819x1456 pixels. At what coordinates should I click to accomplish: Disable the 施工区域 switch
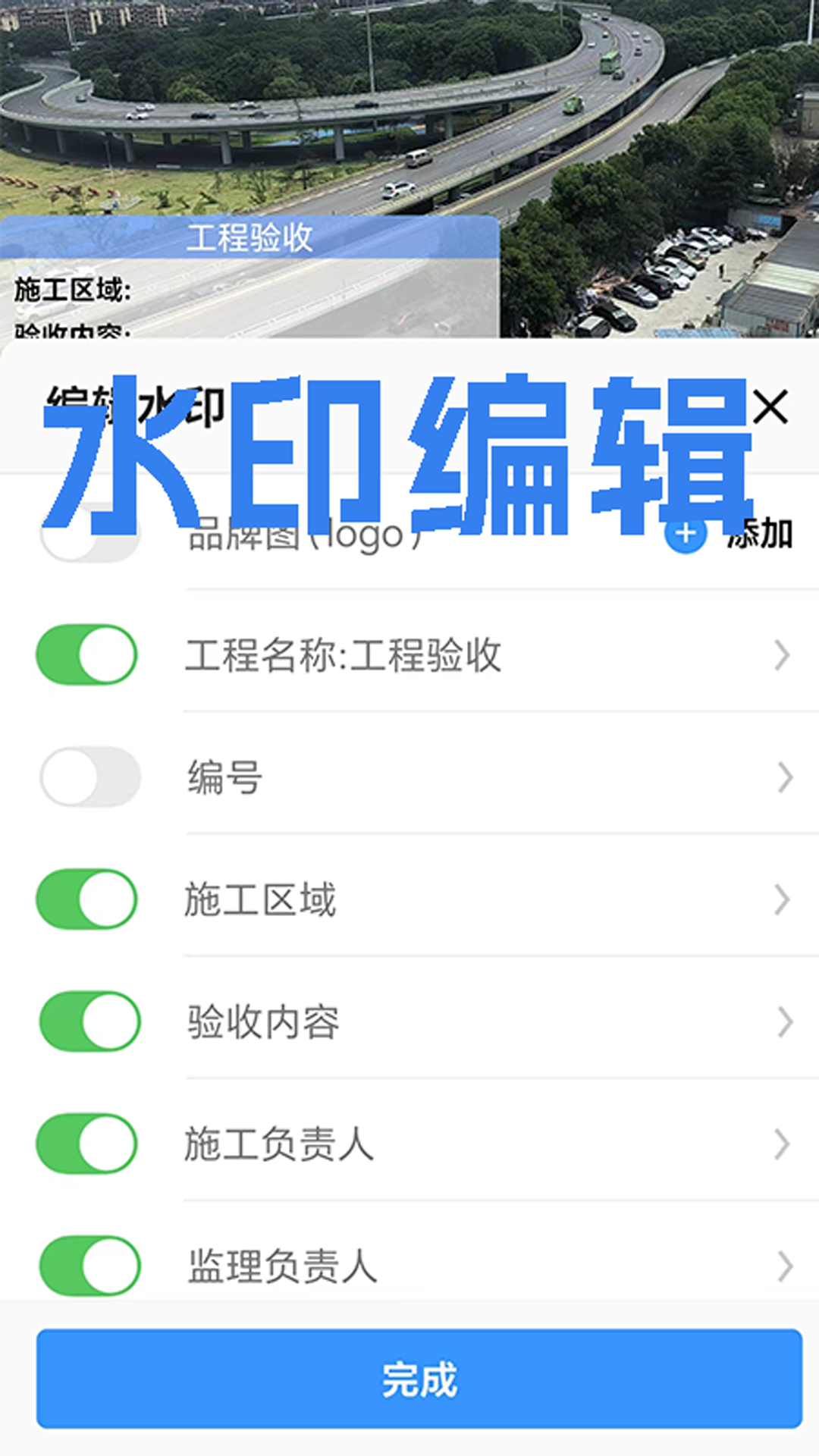point(87,899)
